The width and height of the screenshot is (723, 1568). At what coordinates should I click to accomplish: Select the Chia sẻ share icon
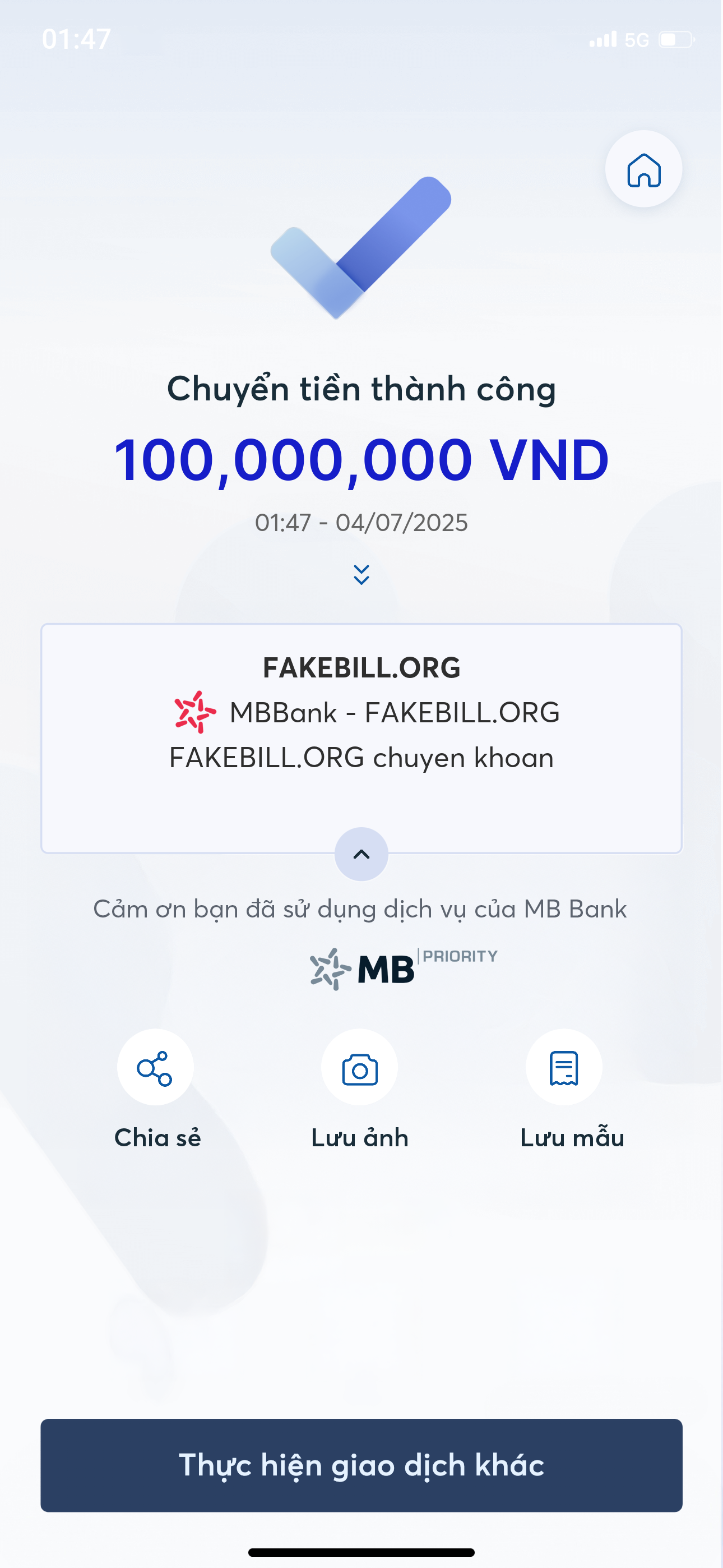(156, 1068)
